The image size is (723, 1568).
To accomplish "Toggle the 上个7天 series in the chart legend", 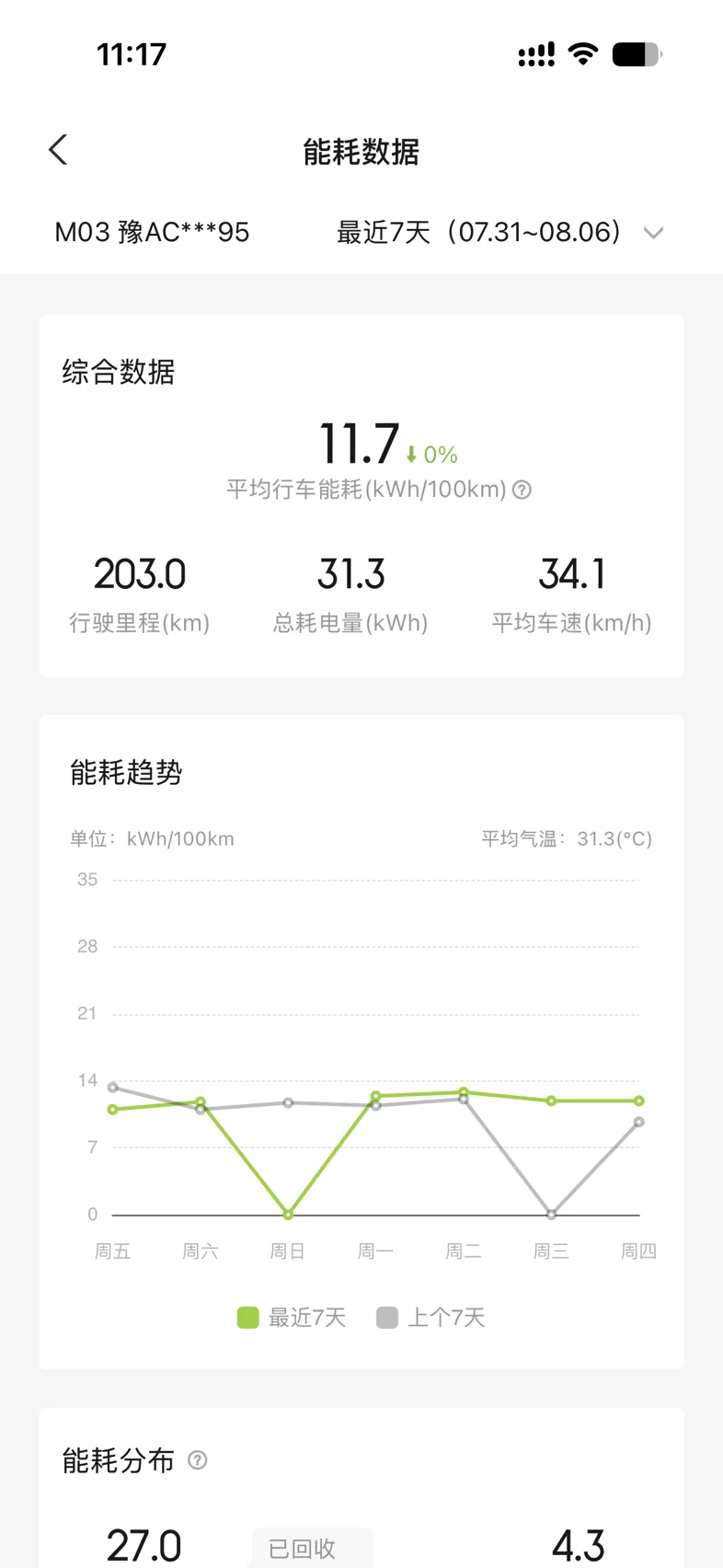I will pos(430,1318).
